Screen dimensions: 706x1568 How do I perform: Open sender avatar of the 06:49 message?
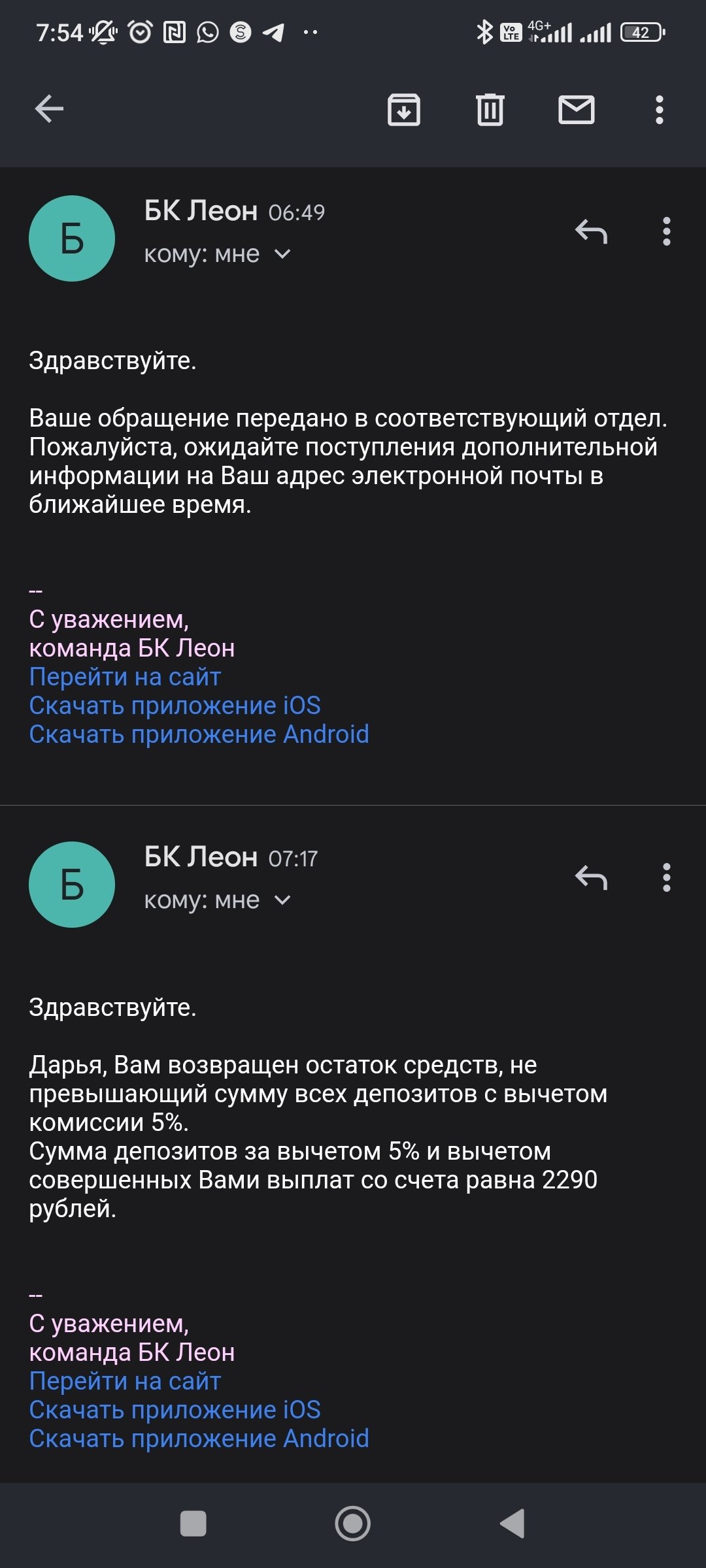72,238
